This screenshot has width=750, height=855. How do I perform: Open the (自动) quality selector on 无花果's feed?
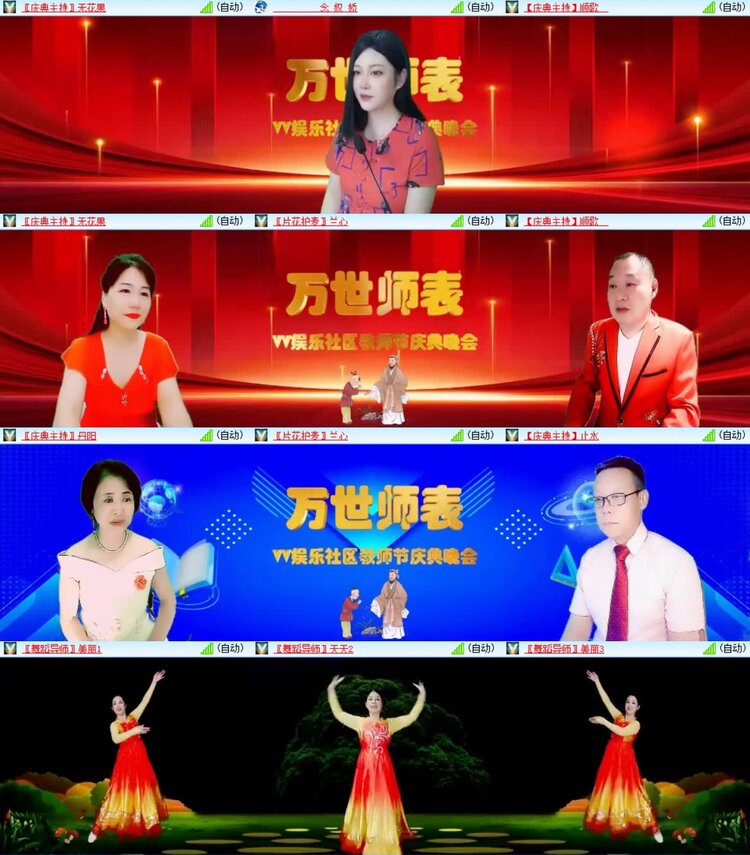(x=230, y=8)
